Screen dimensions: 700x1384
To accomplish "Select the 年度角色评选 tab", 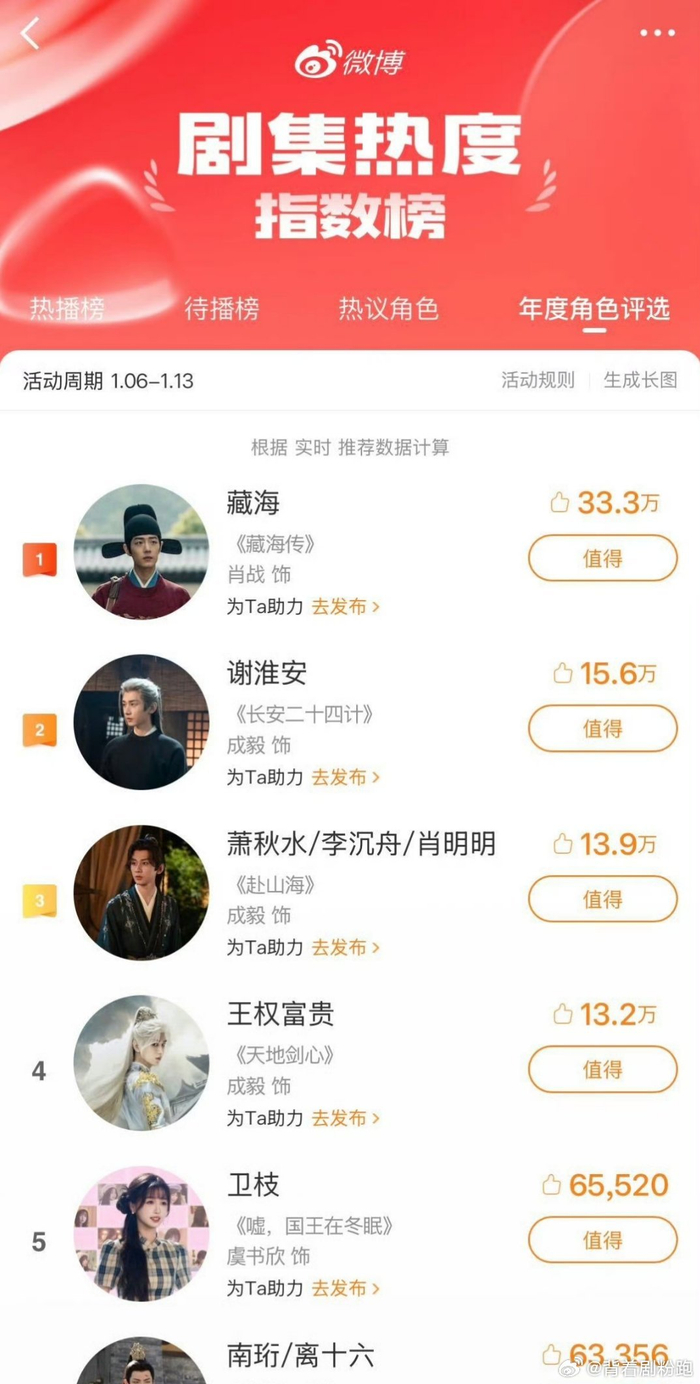I will click(x=593, y=309).
